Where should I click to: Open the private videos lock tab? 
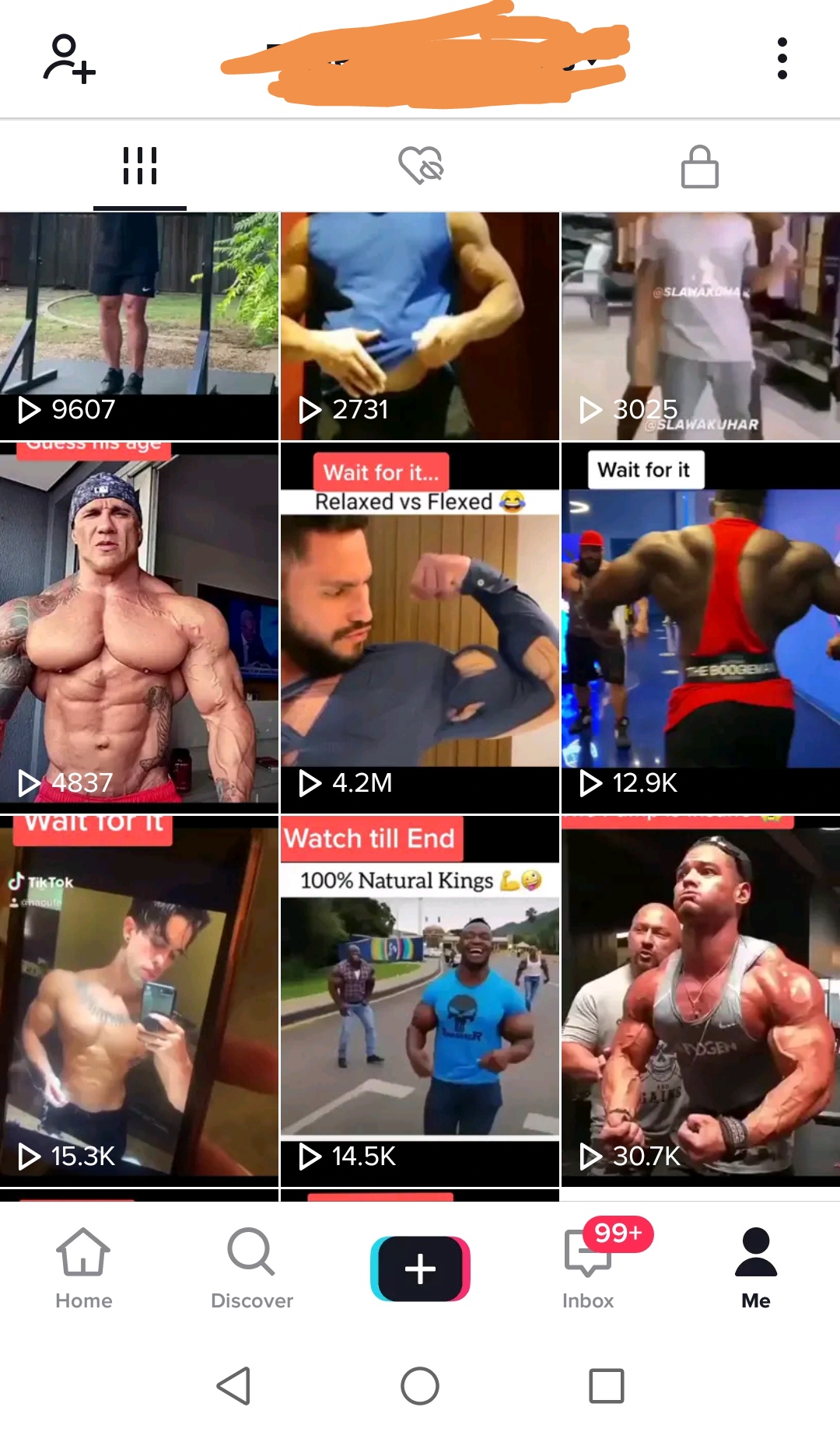[x=699, y=166]
